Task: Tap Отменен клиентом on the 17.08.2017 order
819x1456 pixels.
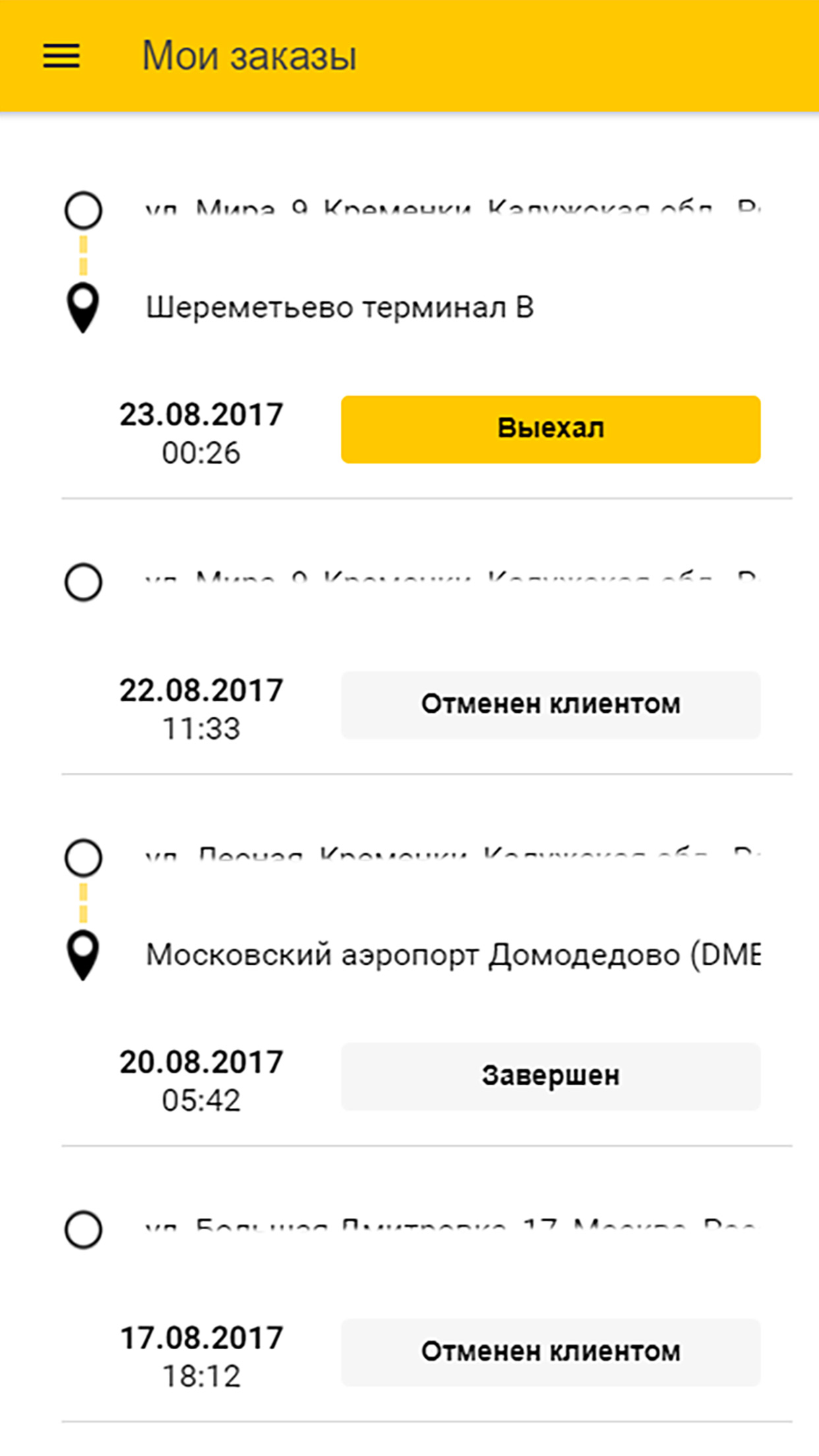Action: (550, 1352)
